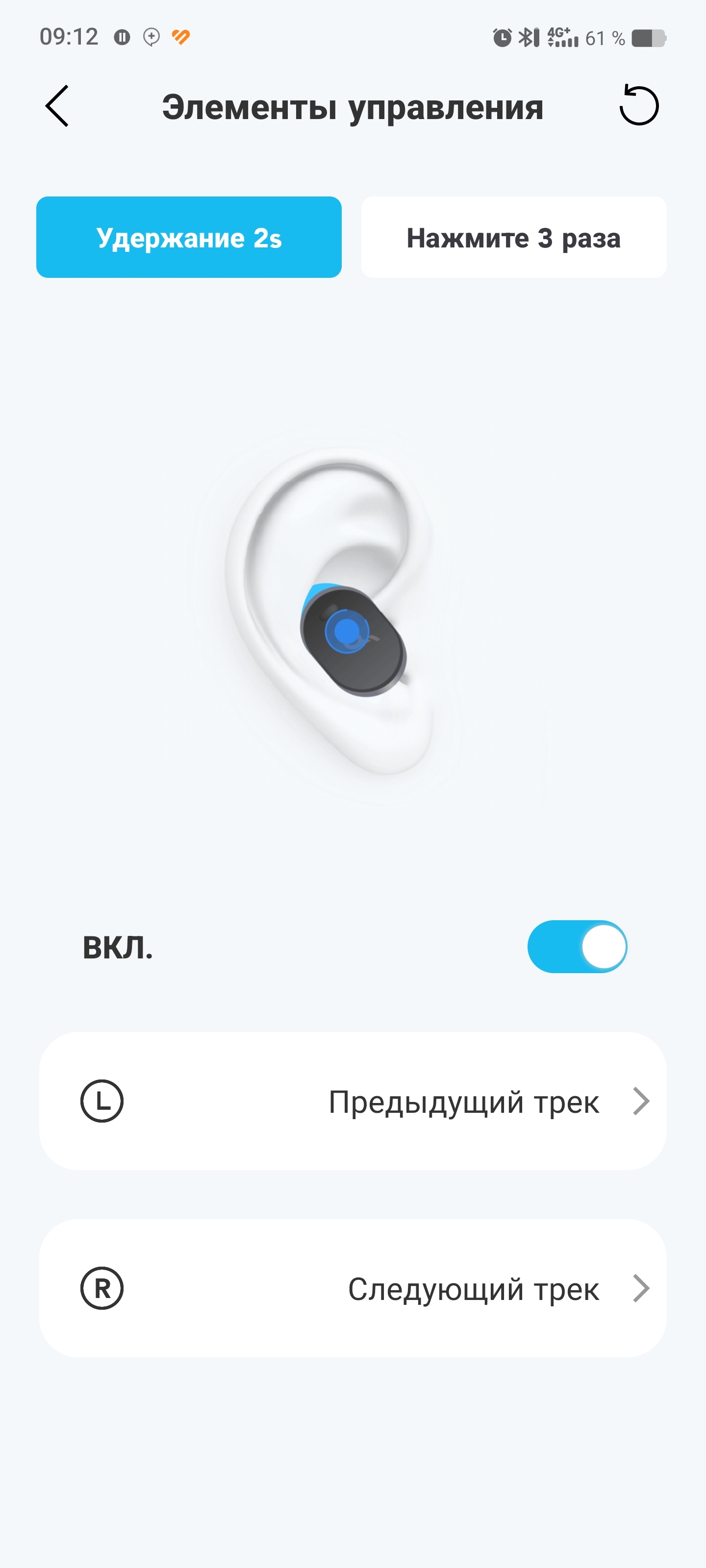
Task: Reset controls with the circular arrow icon
Action: click(638, 106)
